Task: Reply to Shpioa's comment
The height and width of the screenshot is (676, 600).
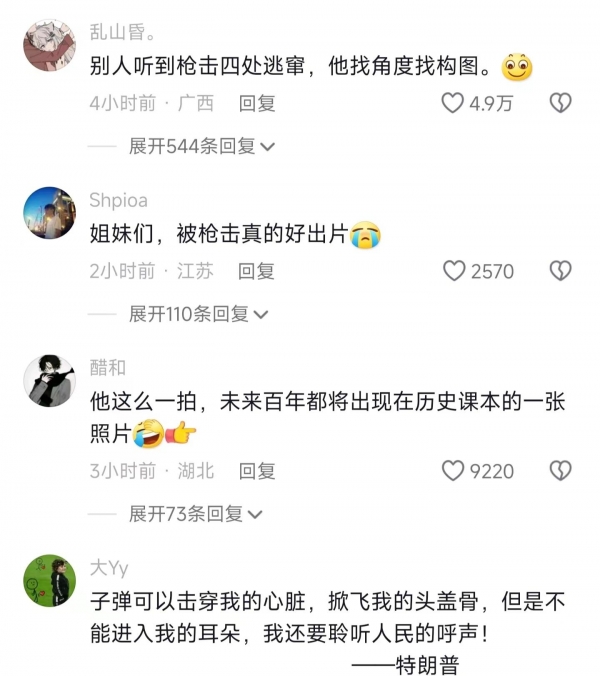Action: tap(257, 271)
